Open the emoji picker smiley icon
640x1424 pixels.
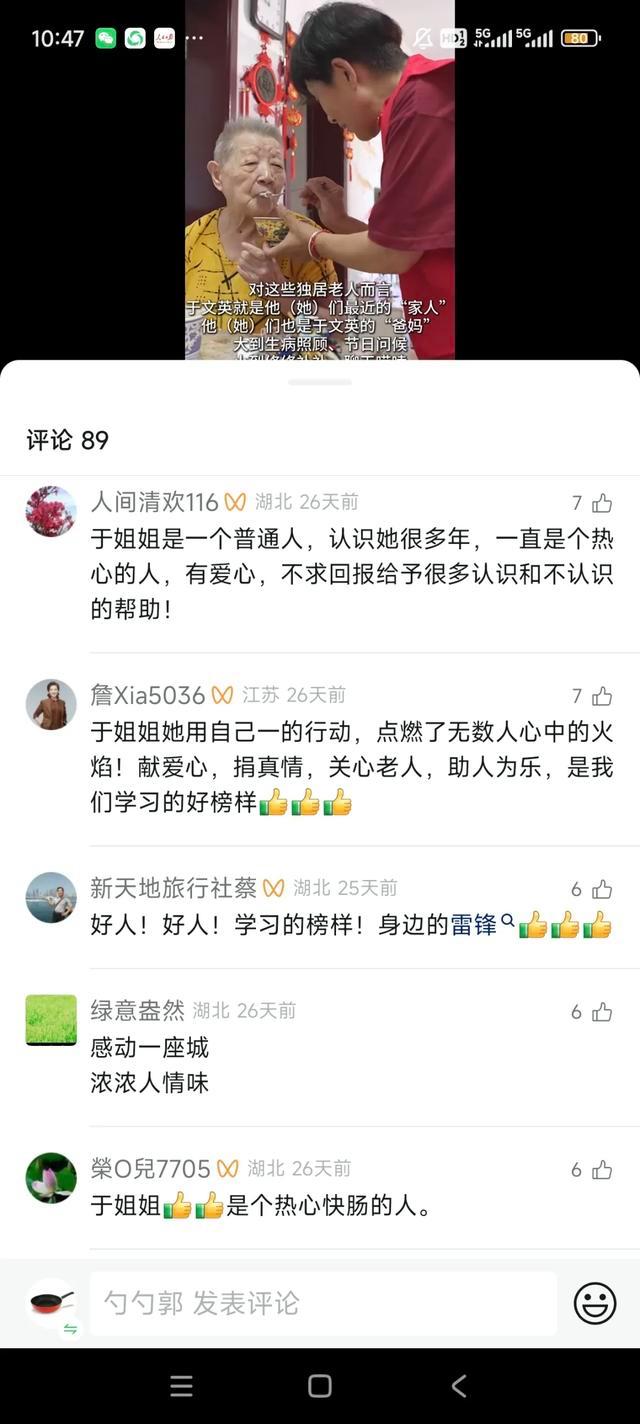(595, 1303)
